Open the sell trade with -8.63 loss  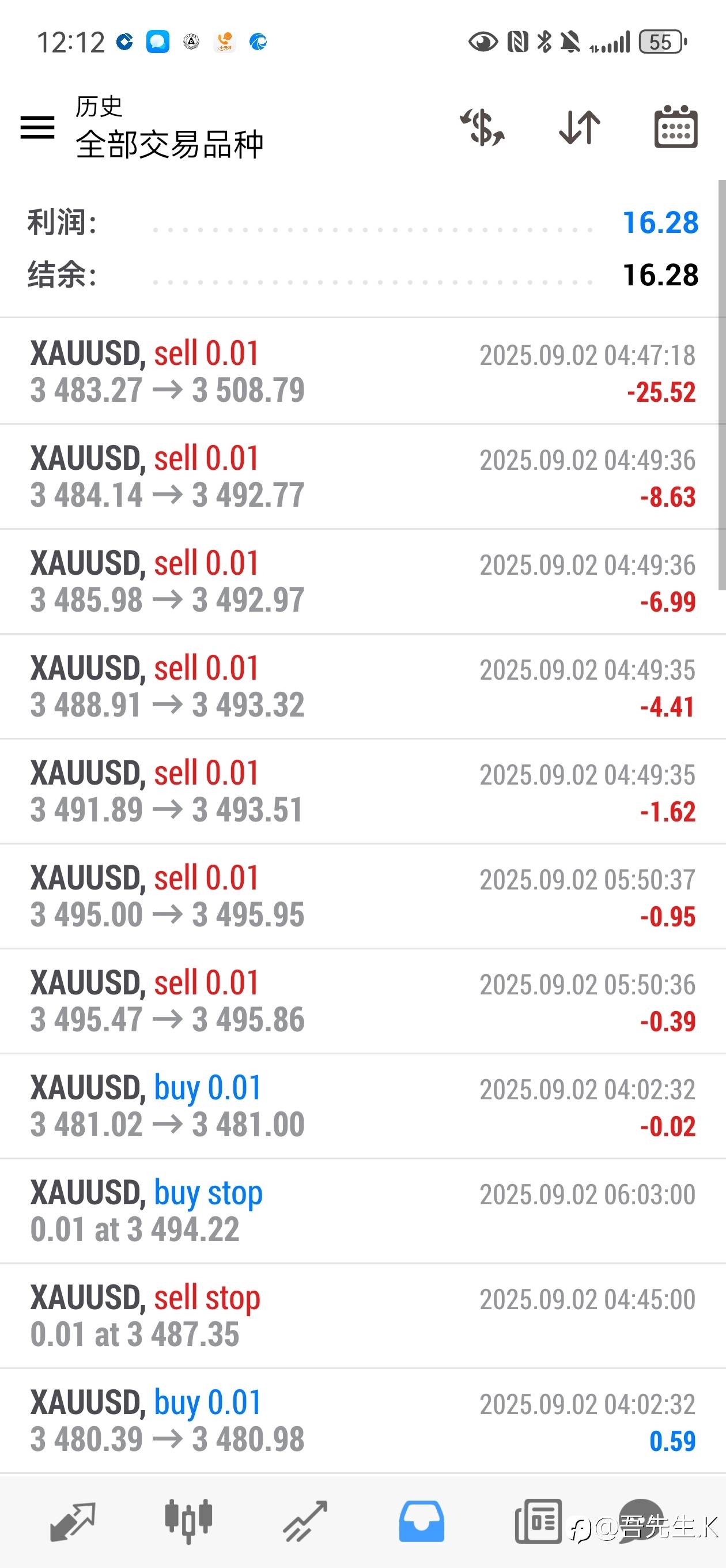pyautogui.click(x=362, y=477)
